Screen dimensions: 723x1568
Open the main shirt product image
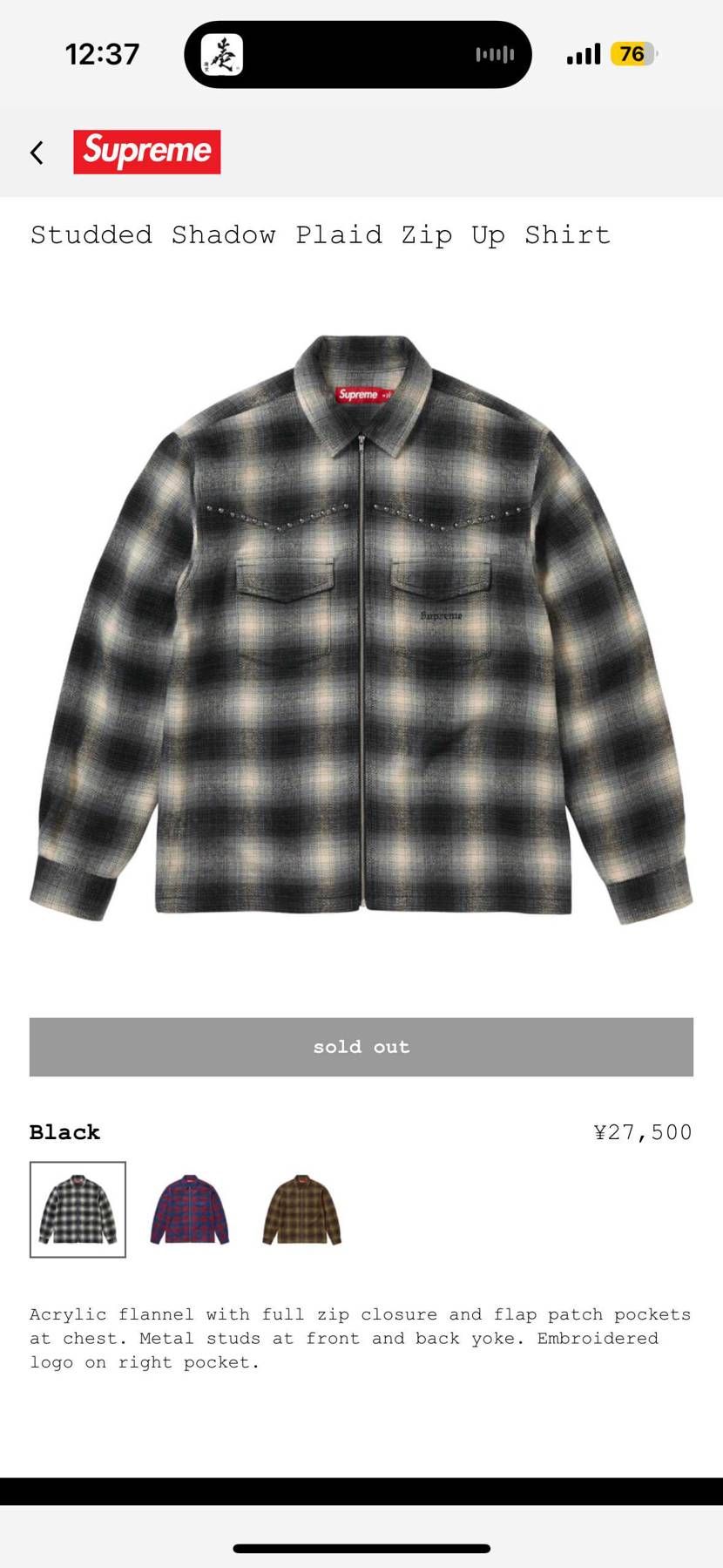point(361,628)
